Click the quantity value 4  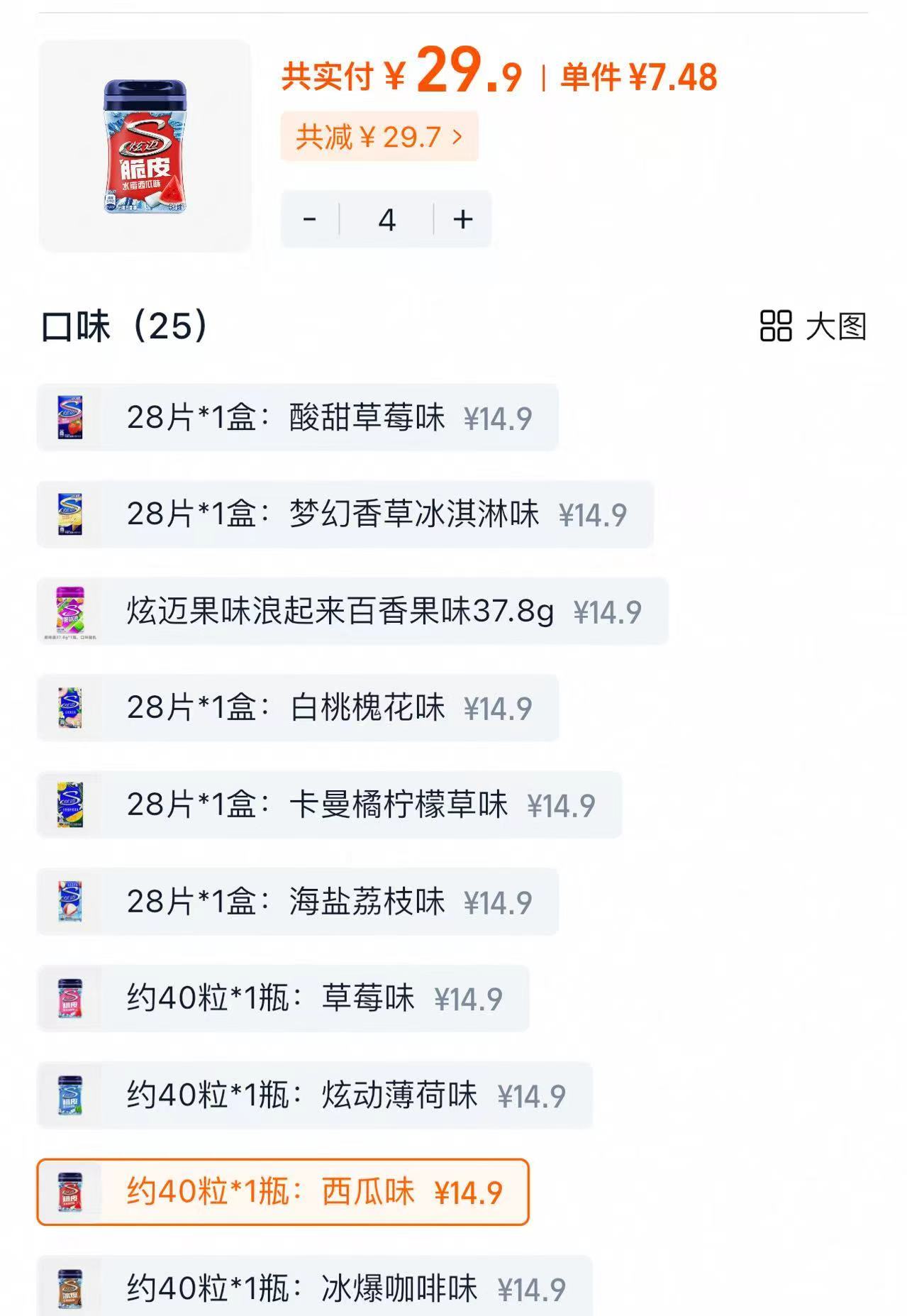tap(386, 220)
